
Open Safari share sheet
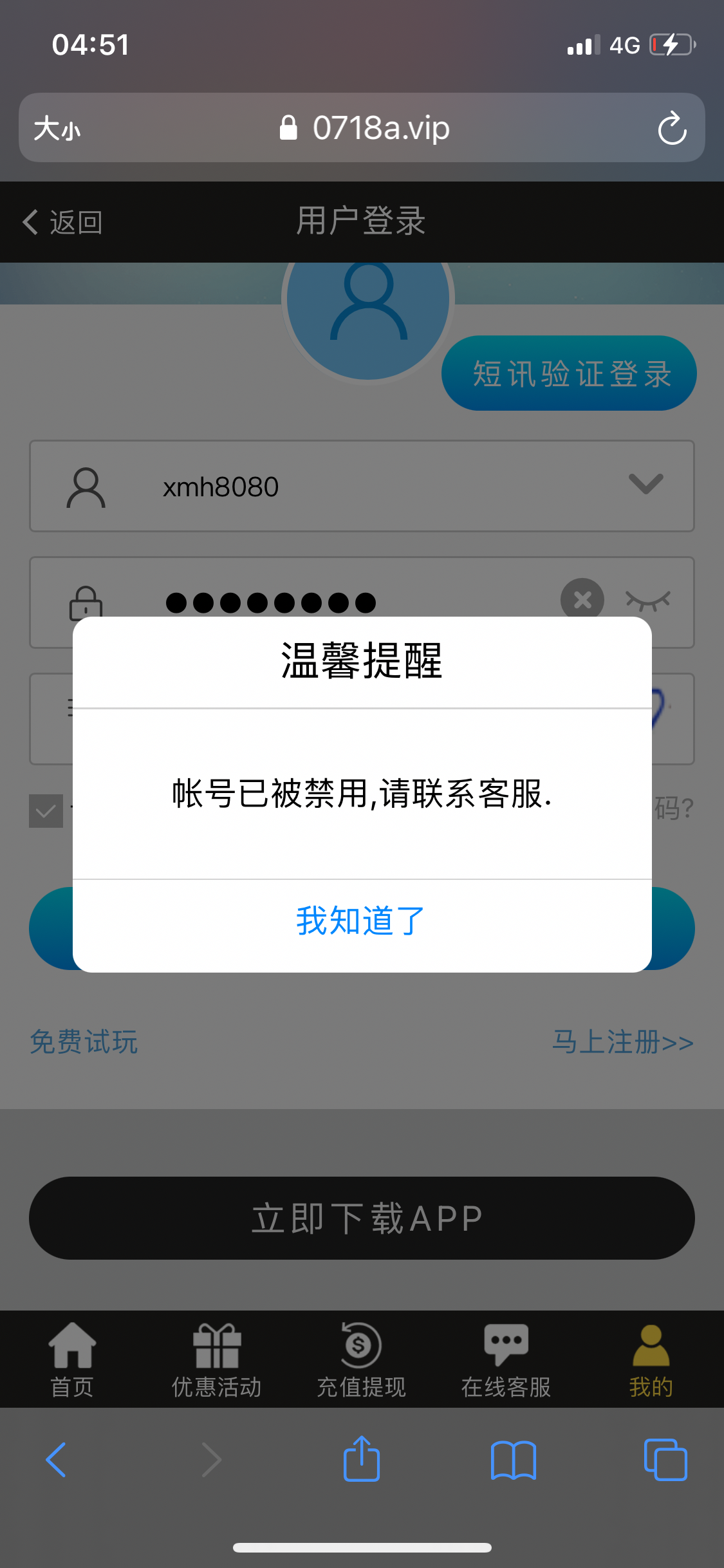[x=361, y=1460]
